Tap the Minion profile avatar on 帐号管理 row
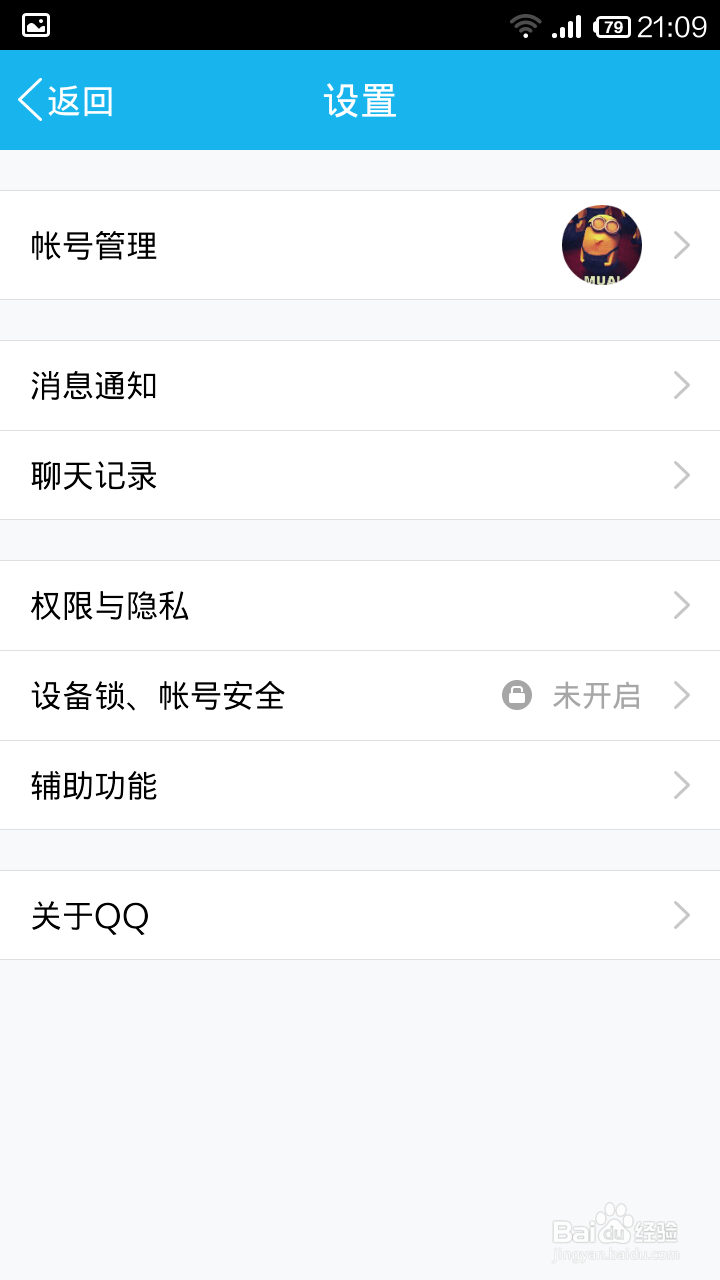Viewport: 720px width, 1280px height. [601, 245]
